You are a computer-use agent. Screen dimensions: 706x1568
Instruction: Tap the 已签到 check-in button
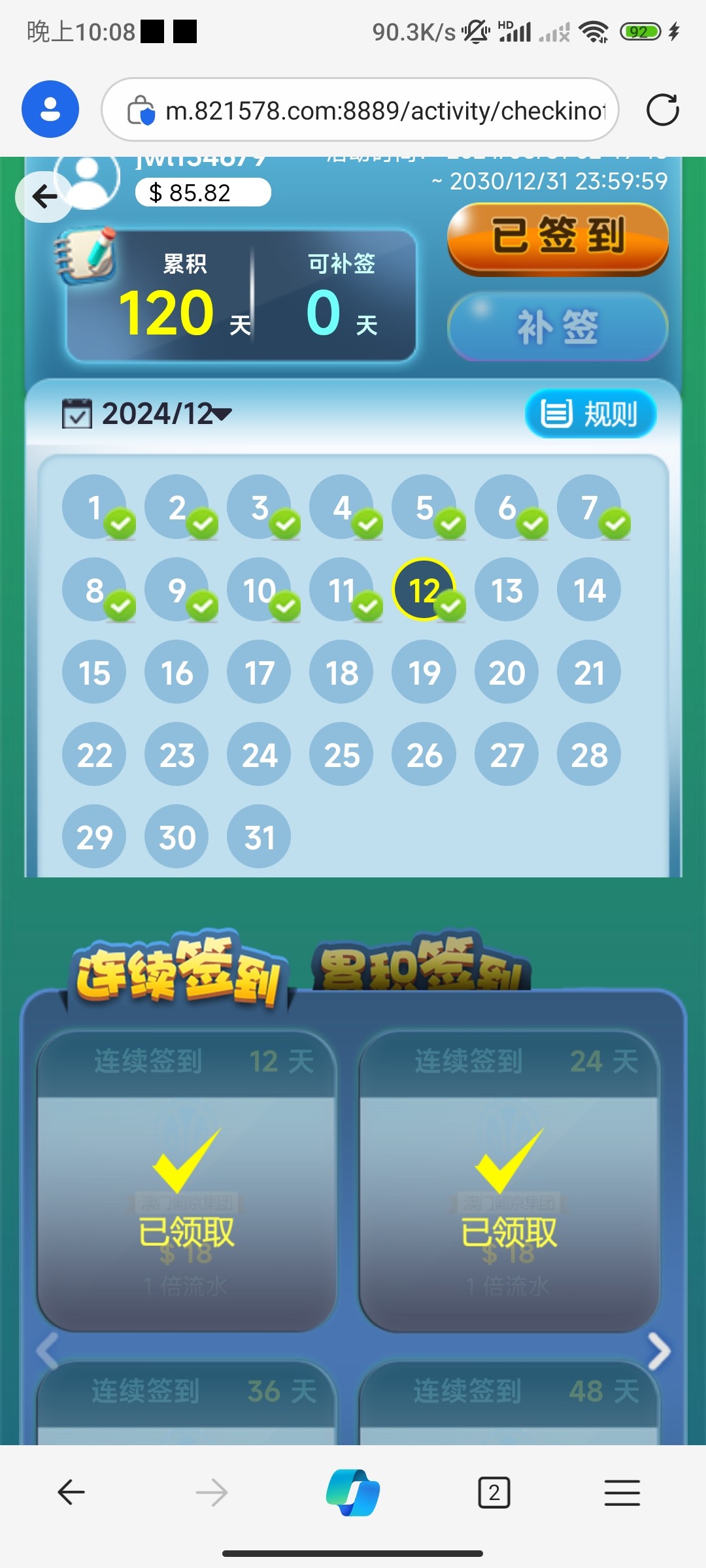click(558, 238)
